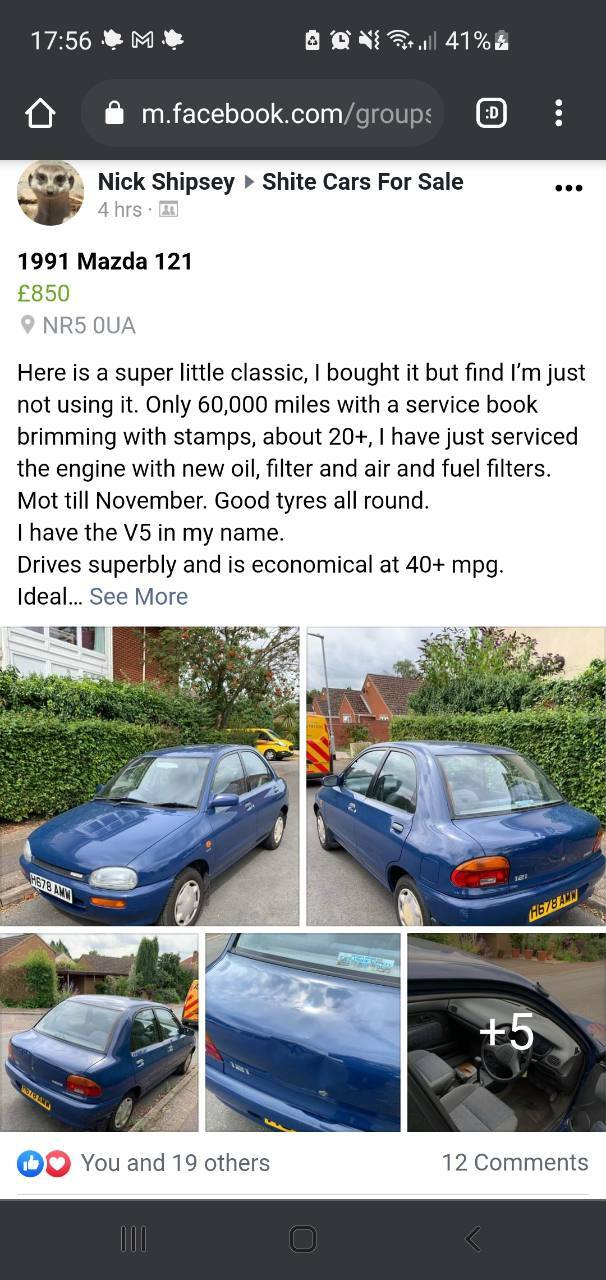Open the recent apps overview
Viewport: 606px width, 1280px height.
point(133,1239)
